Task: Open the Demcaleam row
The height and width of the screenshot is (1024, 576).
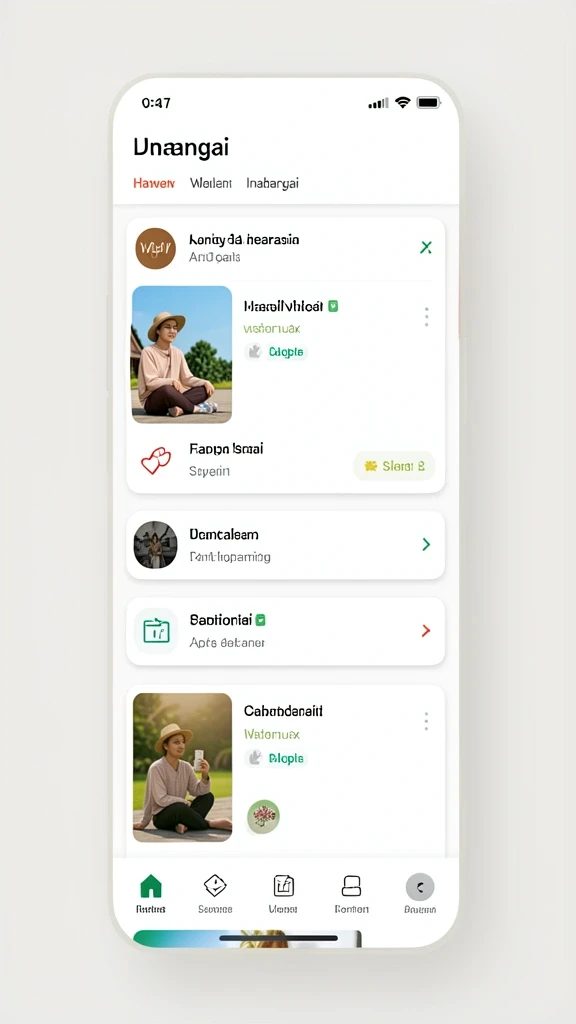Action: [285, 545]
